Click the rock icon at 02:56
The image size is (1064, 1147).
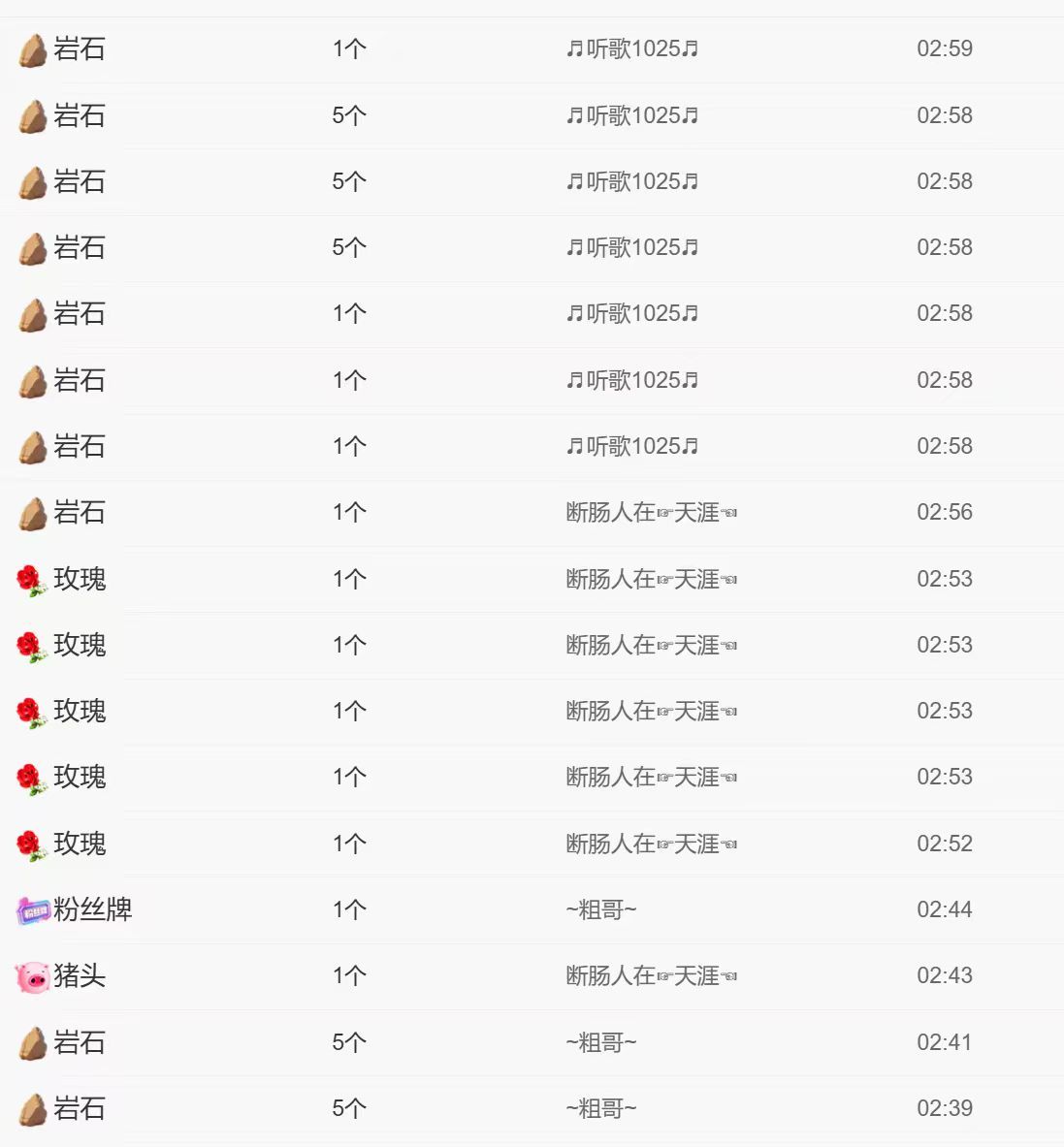(33, 512)
